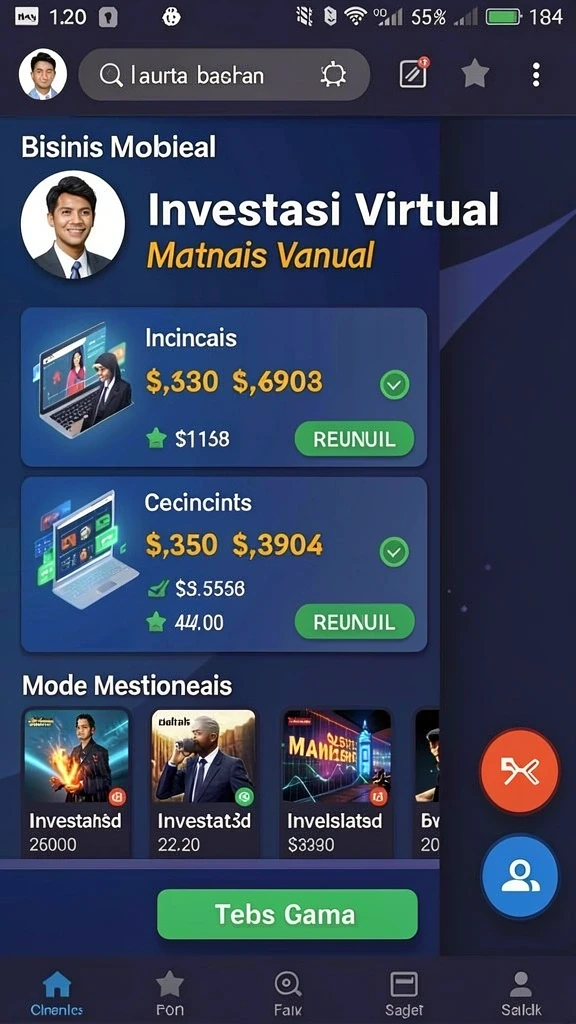Open the edit note icon with red badge
The width and height of the screenshot is (576, 1024).
pyautogui.click(x=414, y=74)
